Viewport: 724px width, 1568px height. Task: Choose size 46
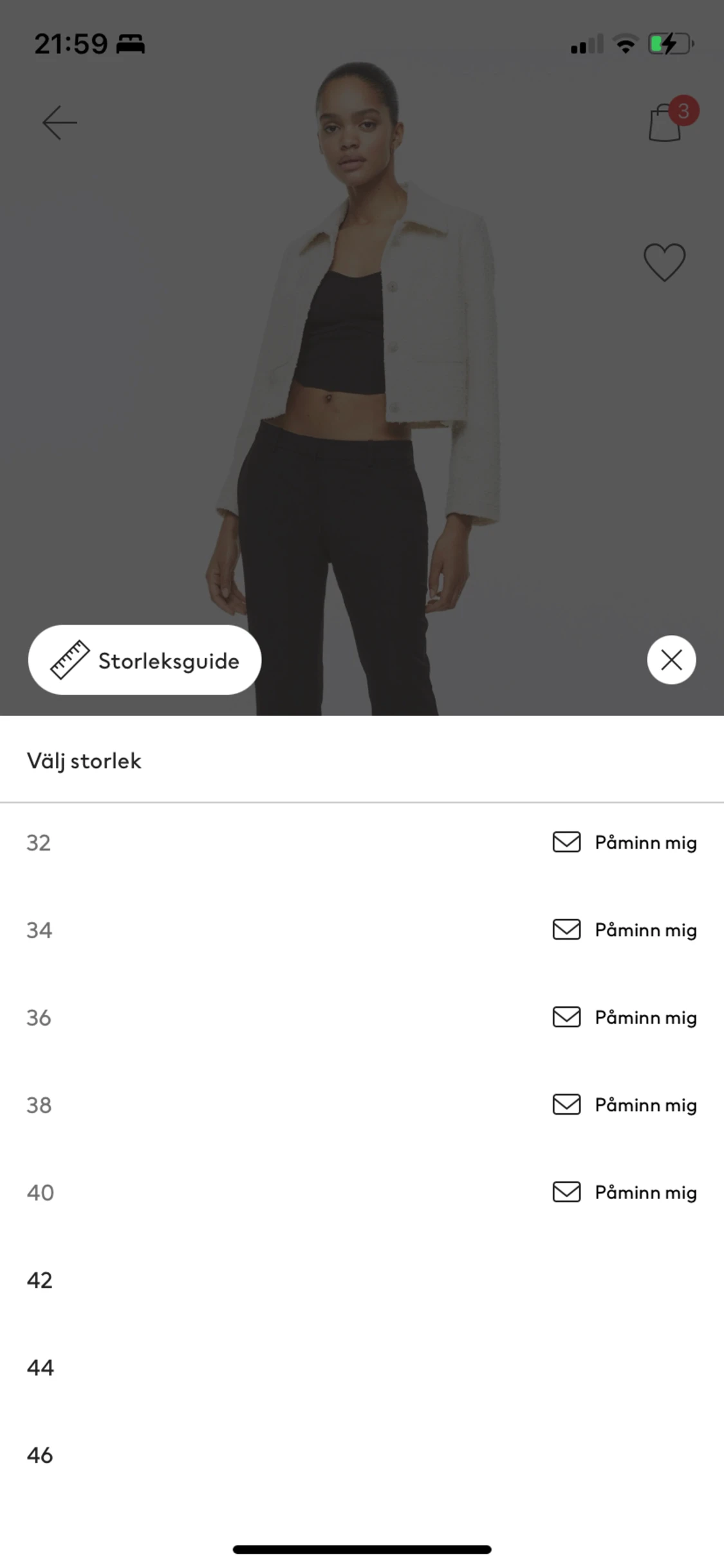(x=40, y=1455)
